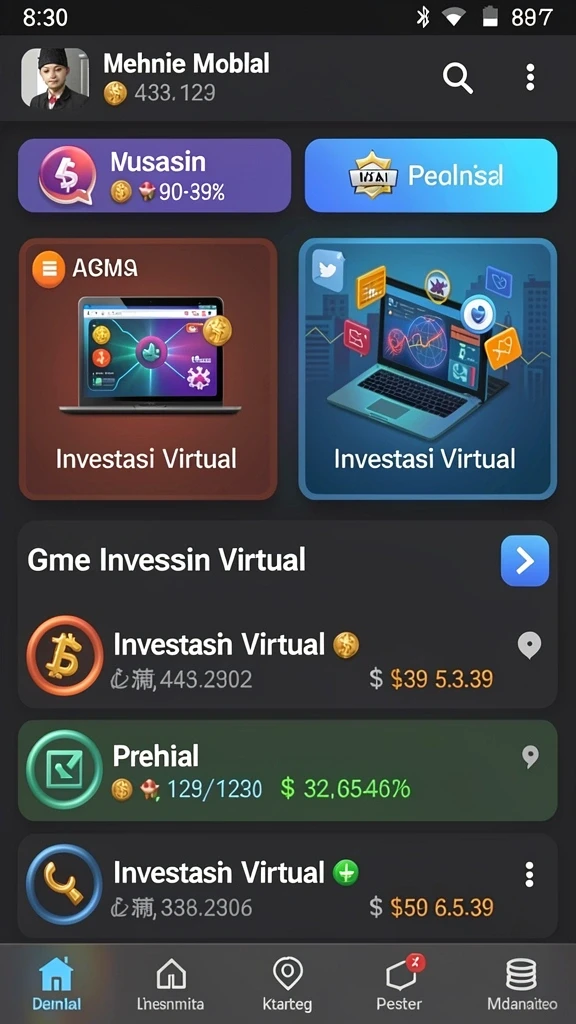
Task: Tap the Mehnie Moblal profile avatar
Action: click(55, 78)
